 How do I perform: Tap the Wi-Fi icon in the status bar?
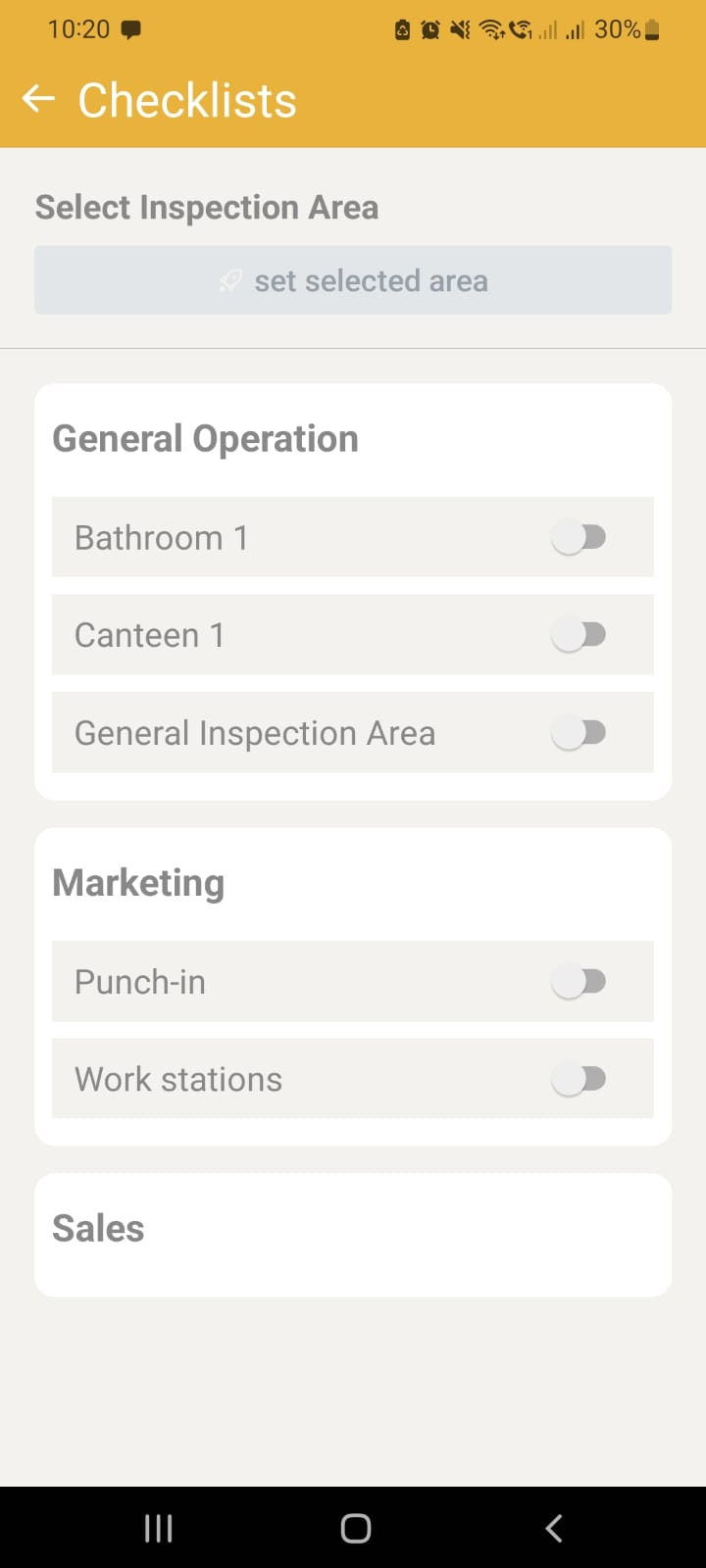pyautogui.click(x=490, y=29)
